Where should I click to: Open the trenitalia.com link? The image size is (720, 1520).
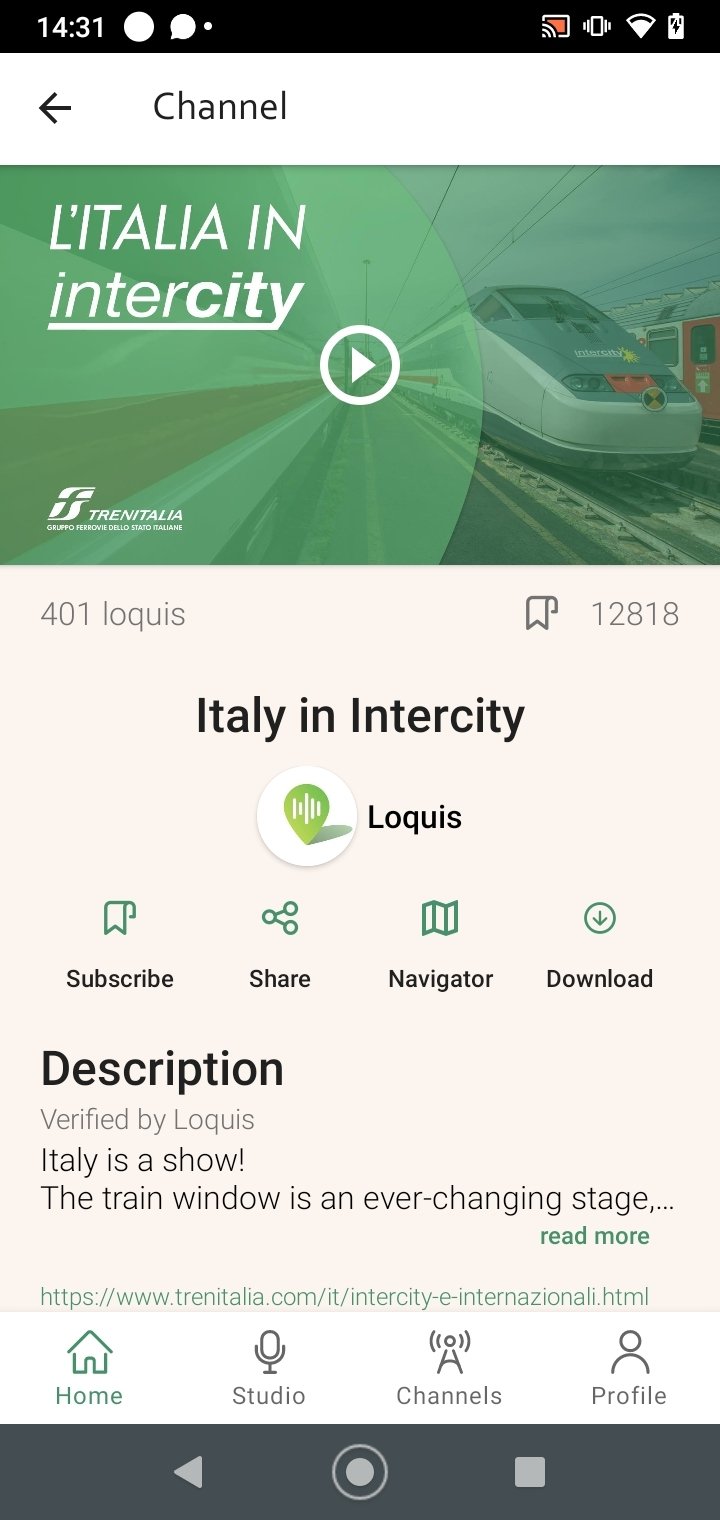tap(344, 1297)
